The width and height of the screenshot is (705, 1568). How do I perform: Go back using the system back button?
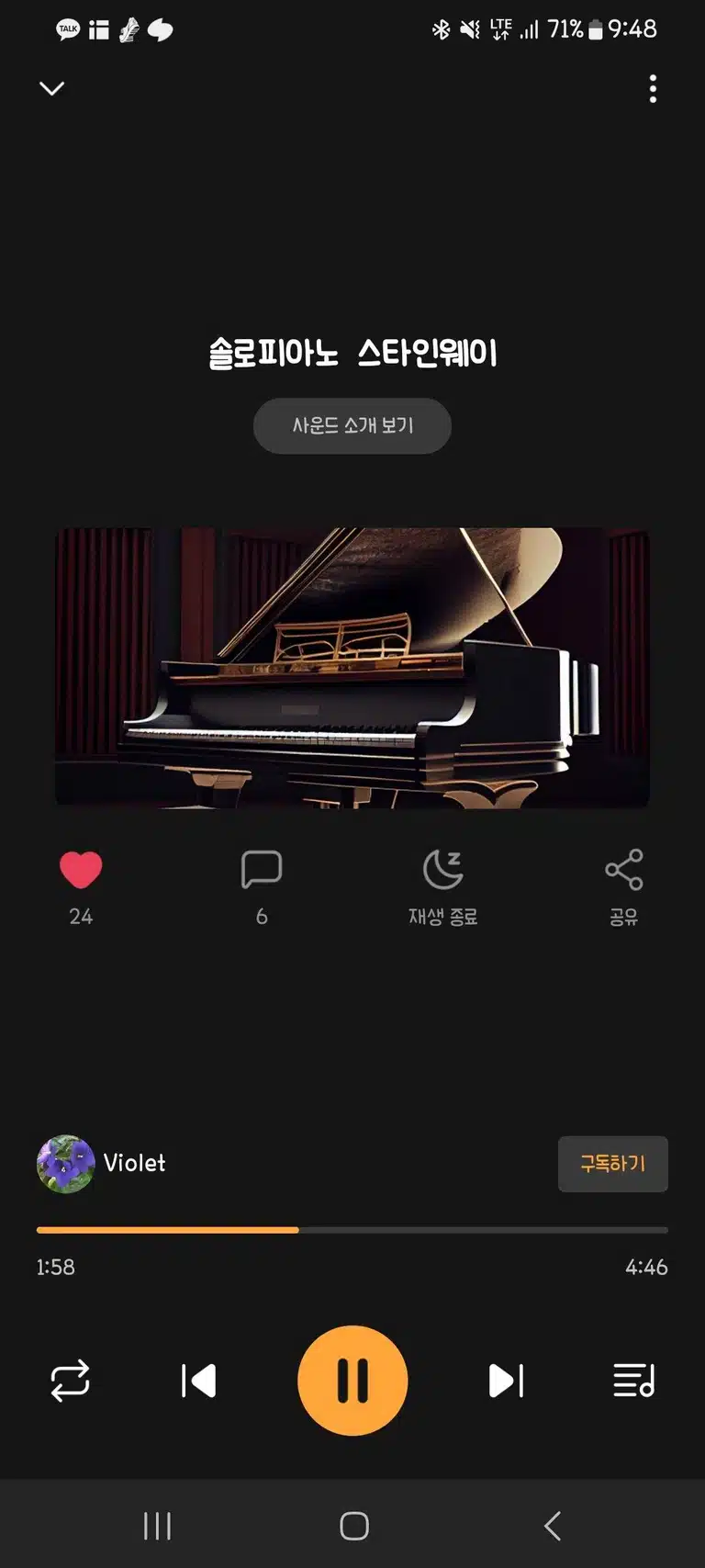(x=552, y=1526)
